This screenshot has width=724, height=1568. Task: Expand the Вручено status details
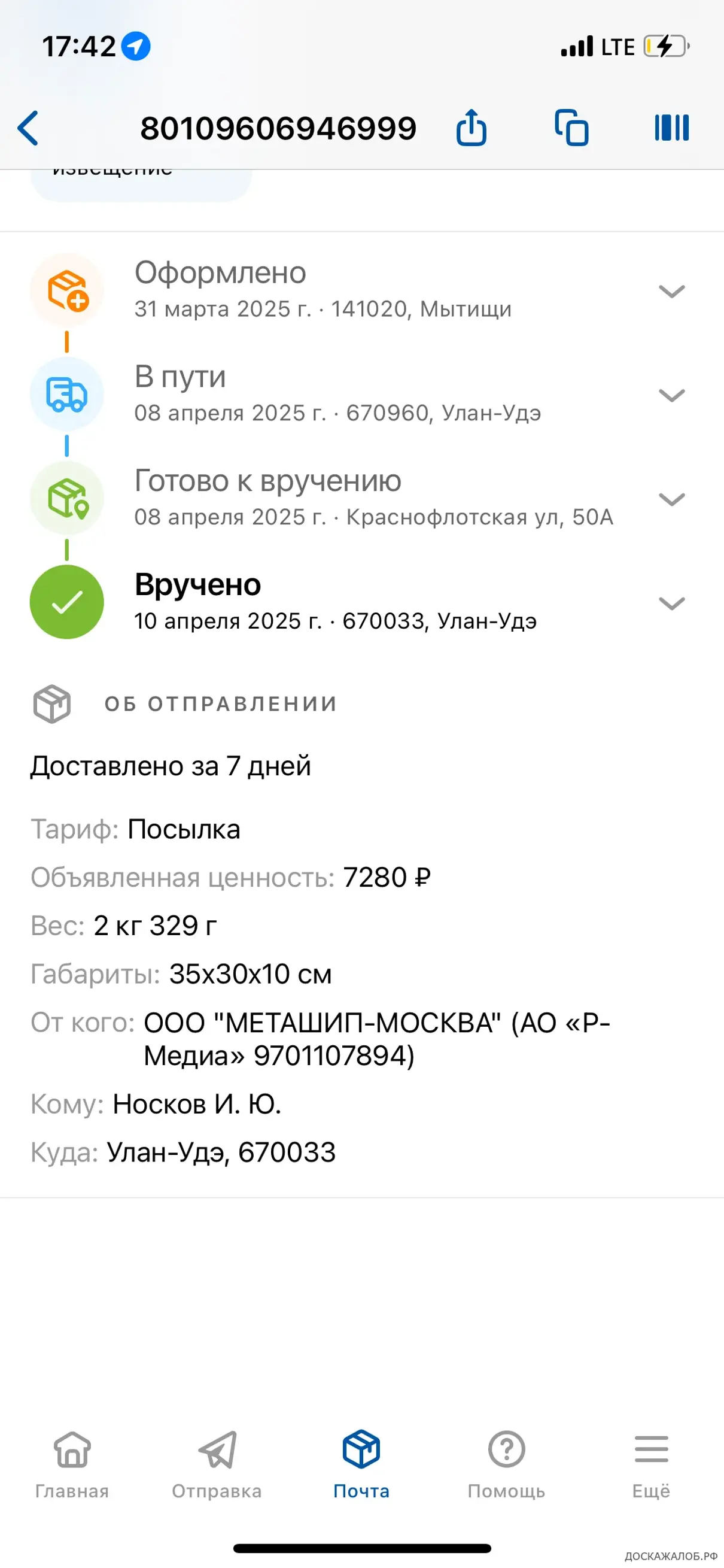point(672,603)
